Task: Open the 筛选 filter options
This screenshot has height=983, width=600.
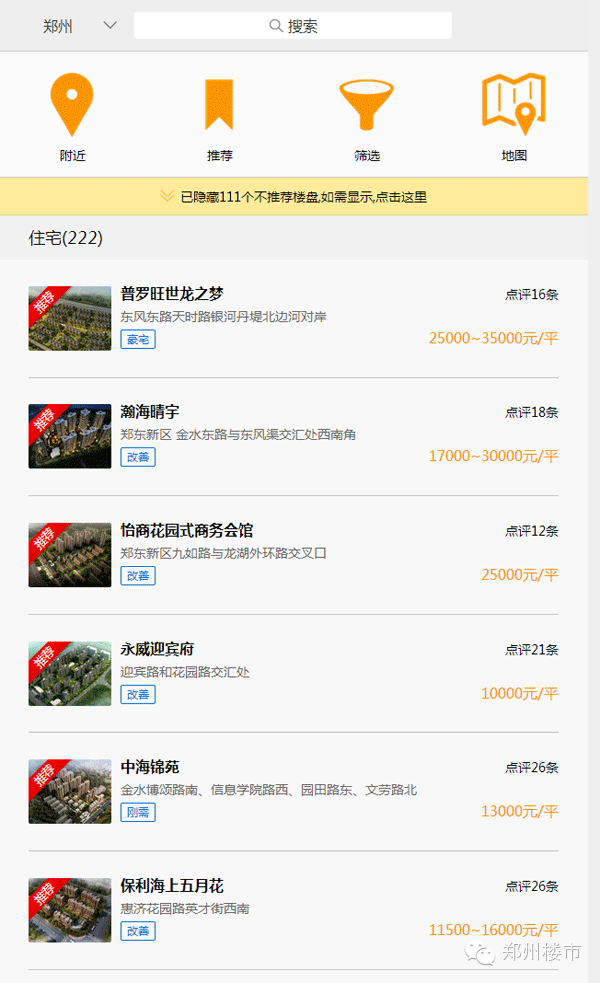Action: 367,117
